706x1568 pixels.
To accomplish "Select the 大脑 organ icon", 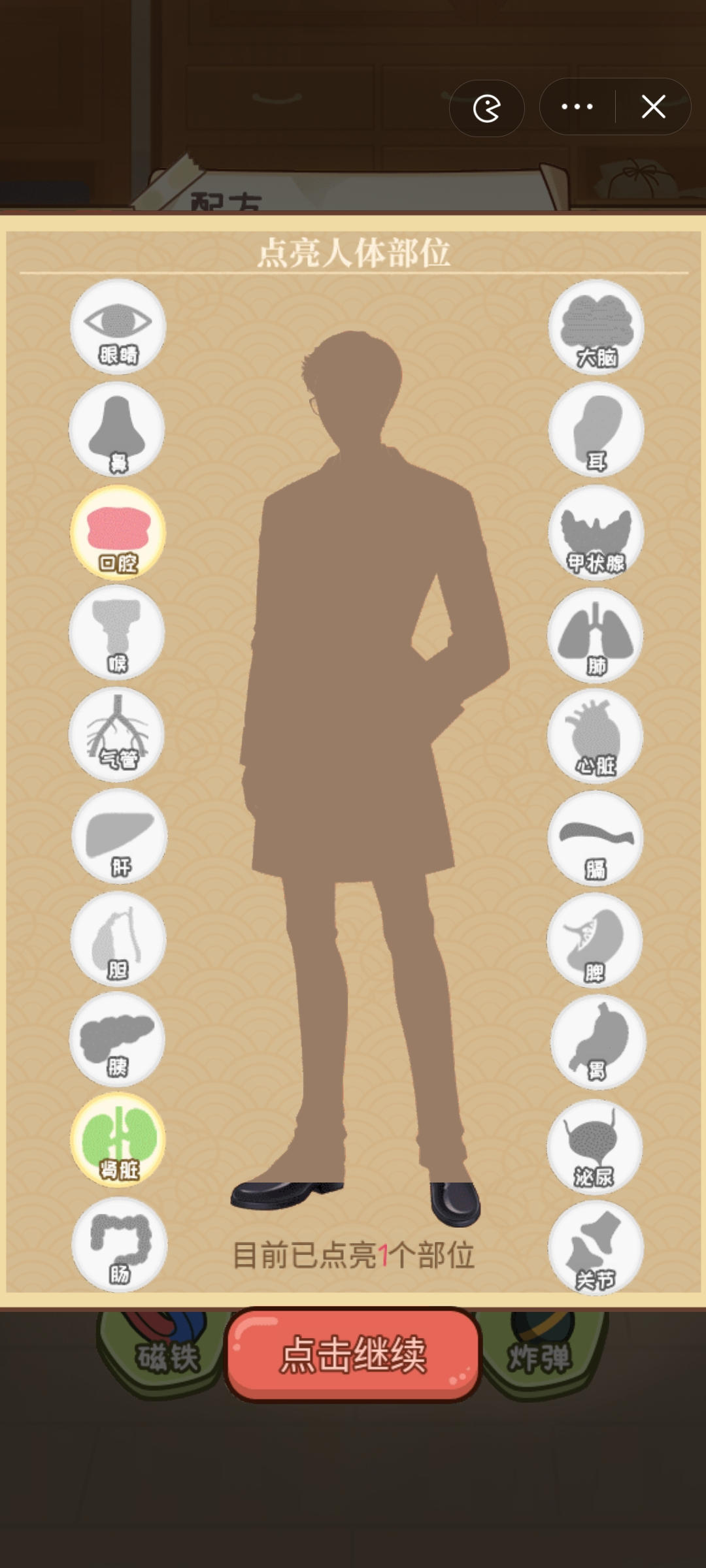I will coord(596,327).
